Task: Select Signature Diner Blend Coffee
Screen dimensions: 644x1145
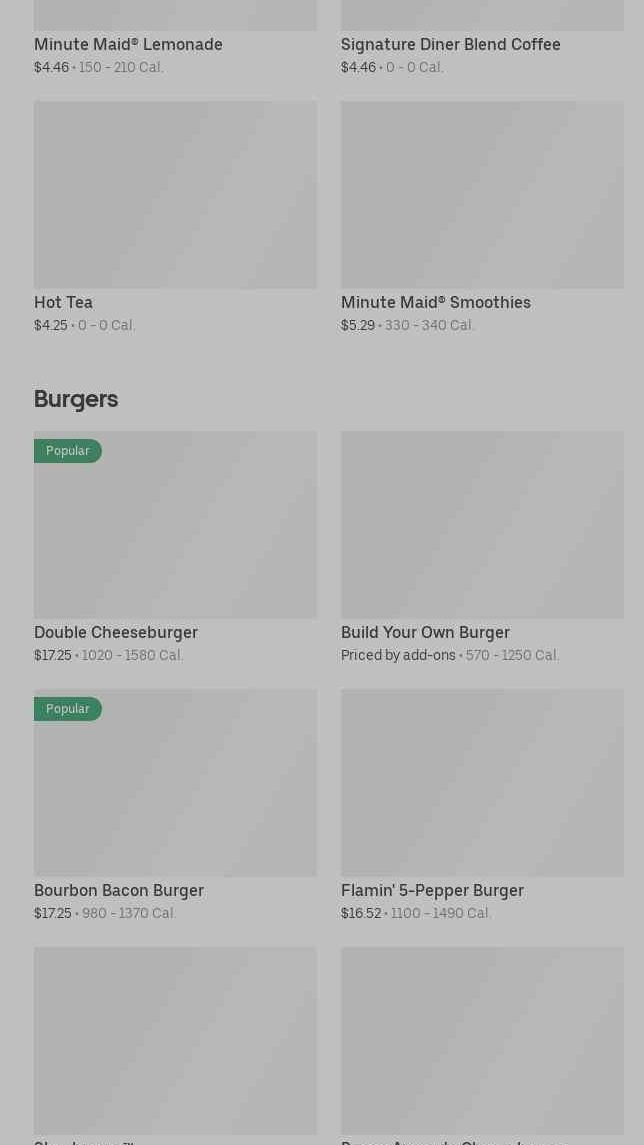Action: [450, 44]
